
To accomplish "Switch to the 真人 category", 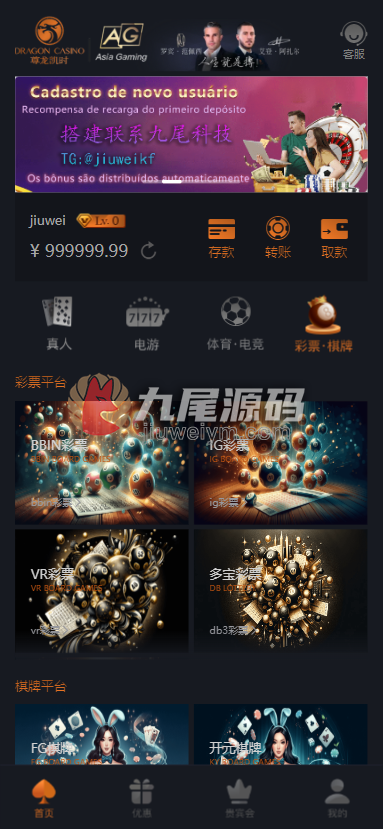I will (x=58, y=324).
